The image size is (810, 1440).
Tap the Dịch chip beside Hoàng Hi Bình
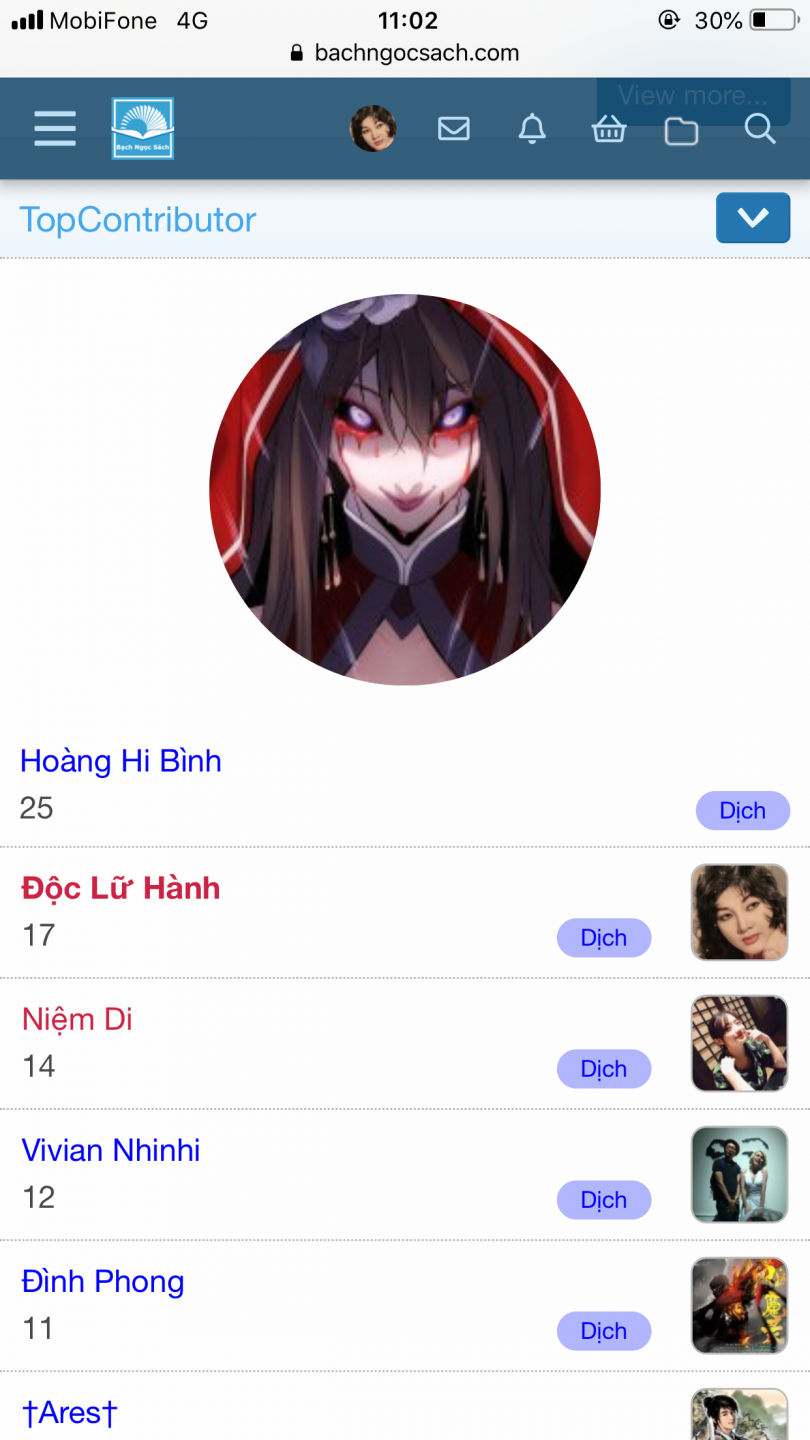[743, 811]
